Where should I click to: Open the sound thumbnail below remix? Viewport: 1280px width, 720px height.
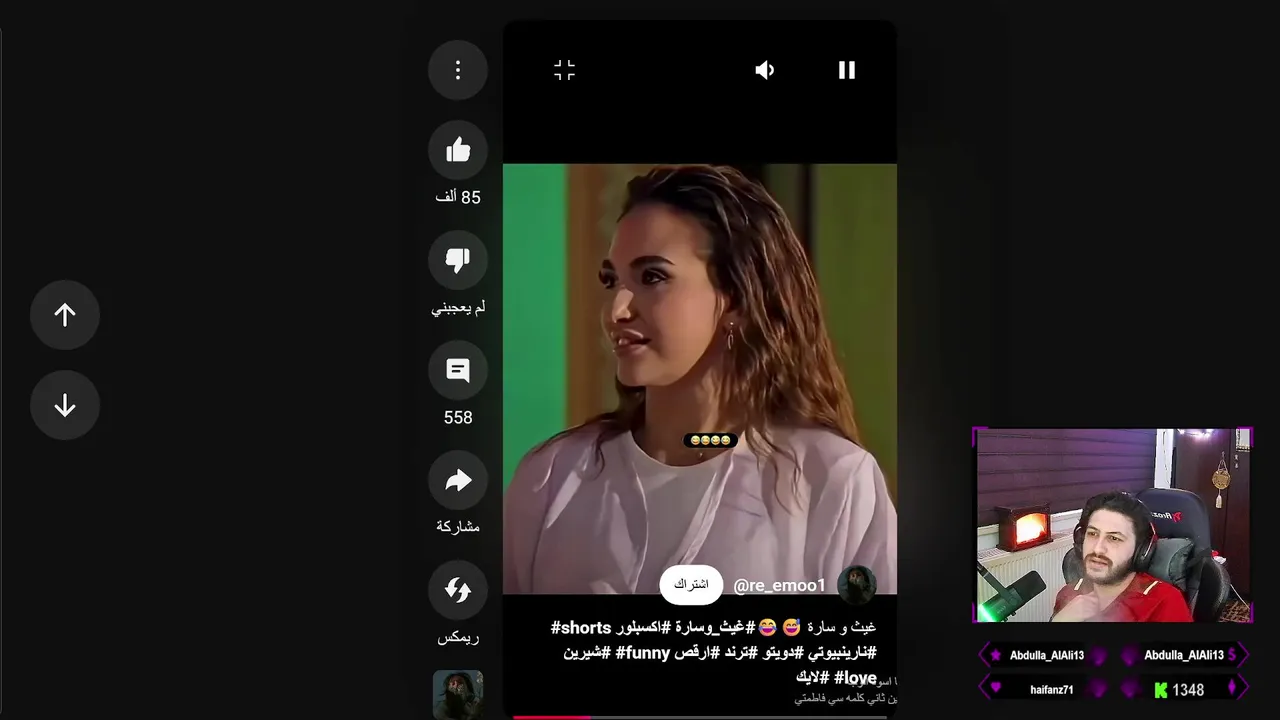coord(458,694)
